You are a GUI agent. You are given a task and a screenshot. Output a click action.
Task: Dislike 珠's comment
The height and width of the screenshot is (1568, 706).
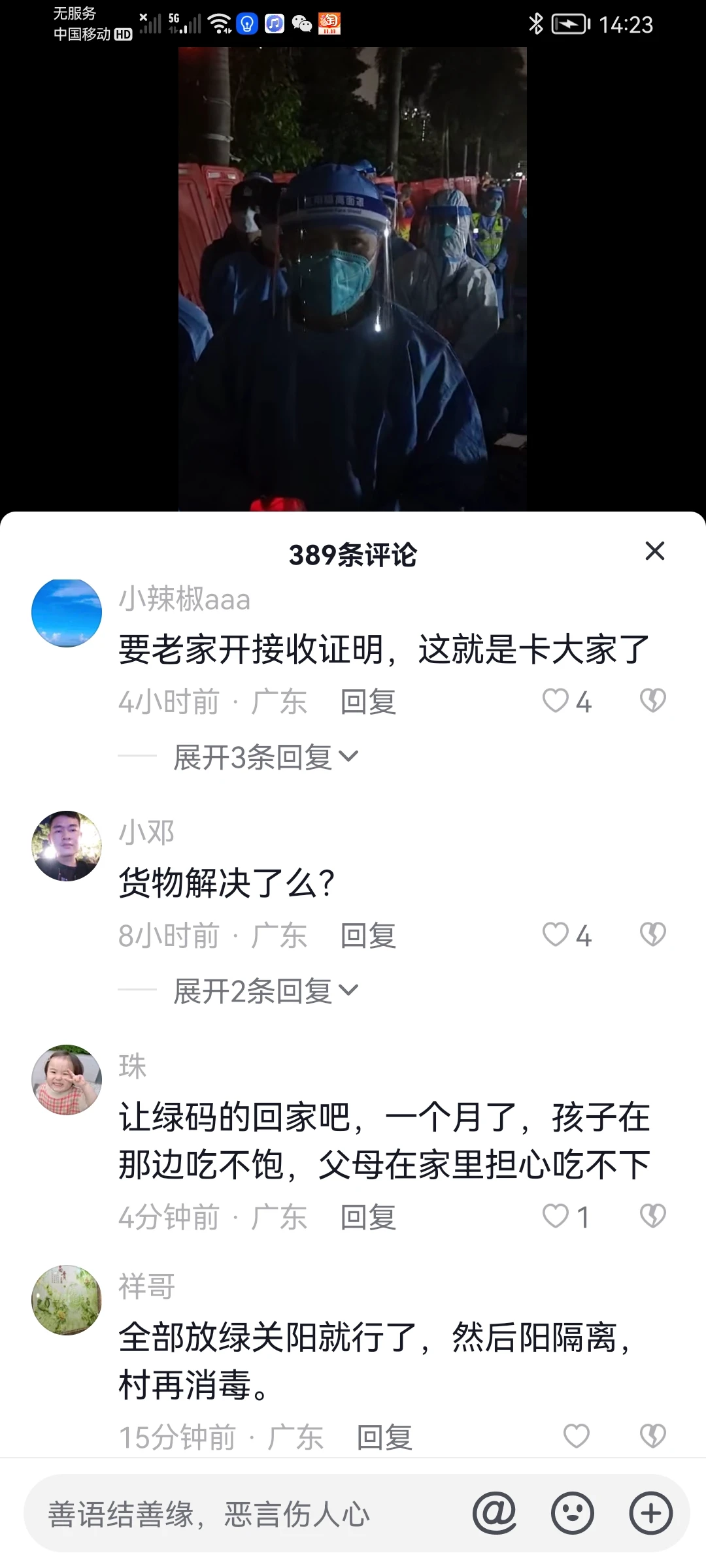click(x=652, y=1217)
